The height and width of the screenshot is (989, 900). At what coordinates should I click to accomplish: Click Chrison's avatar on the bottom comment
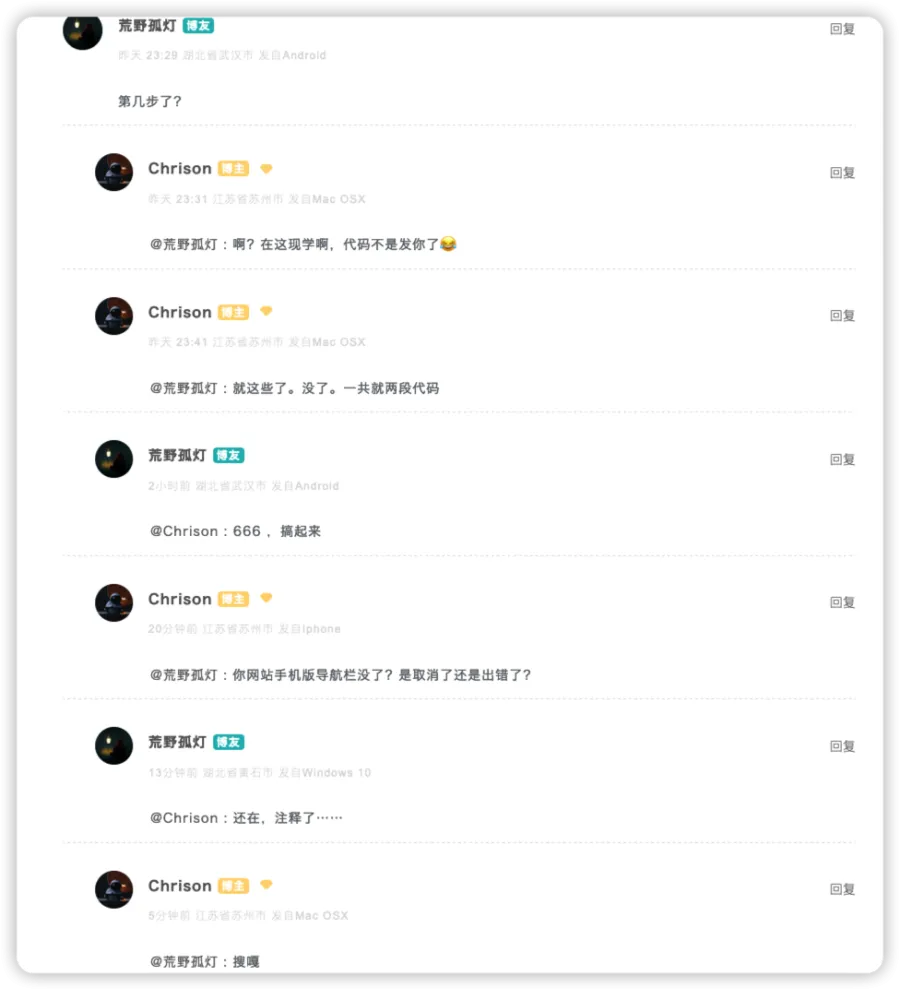113,889
